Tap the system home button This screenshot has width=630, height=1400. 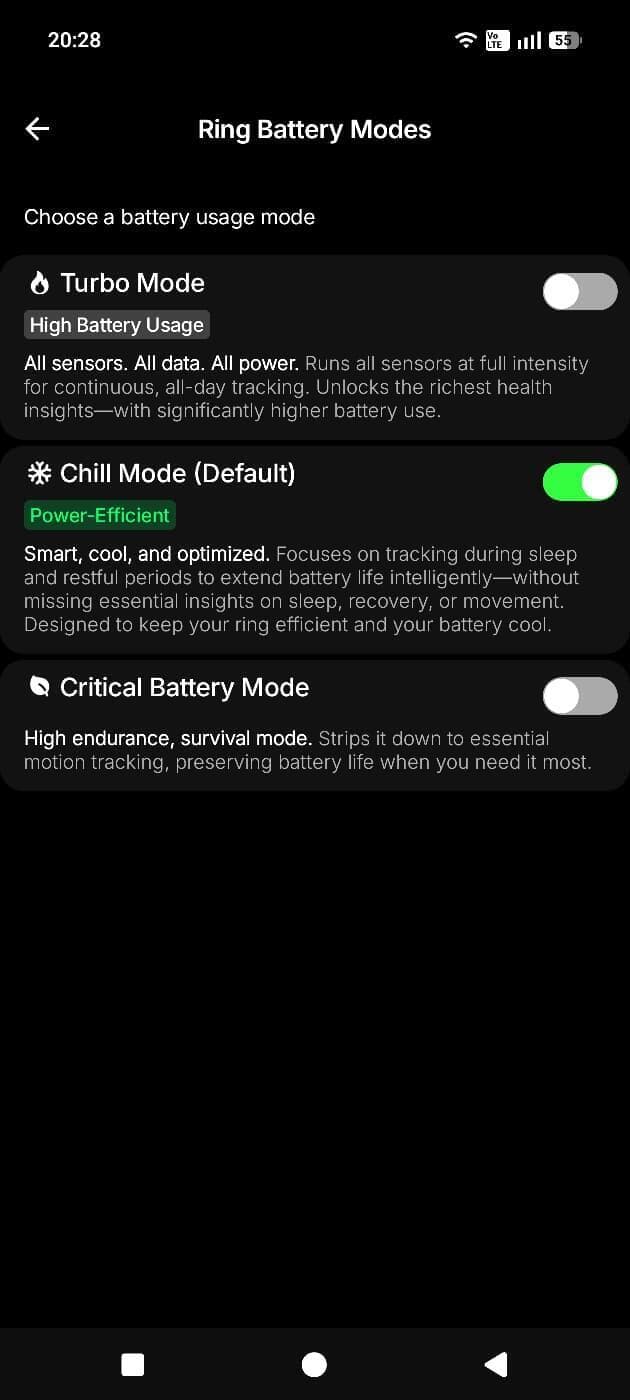point(314,1364)
